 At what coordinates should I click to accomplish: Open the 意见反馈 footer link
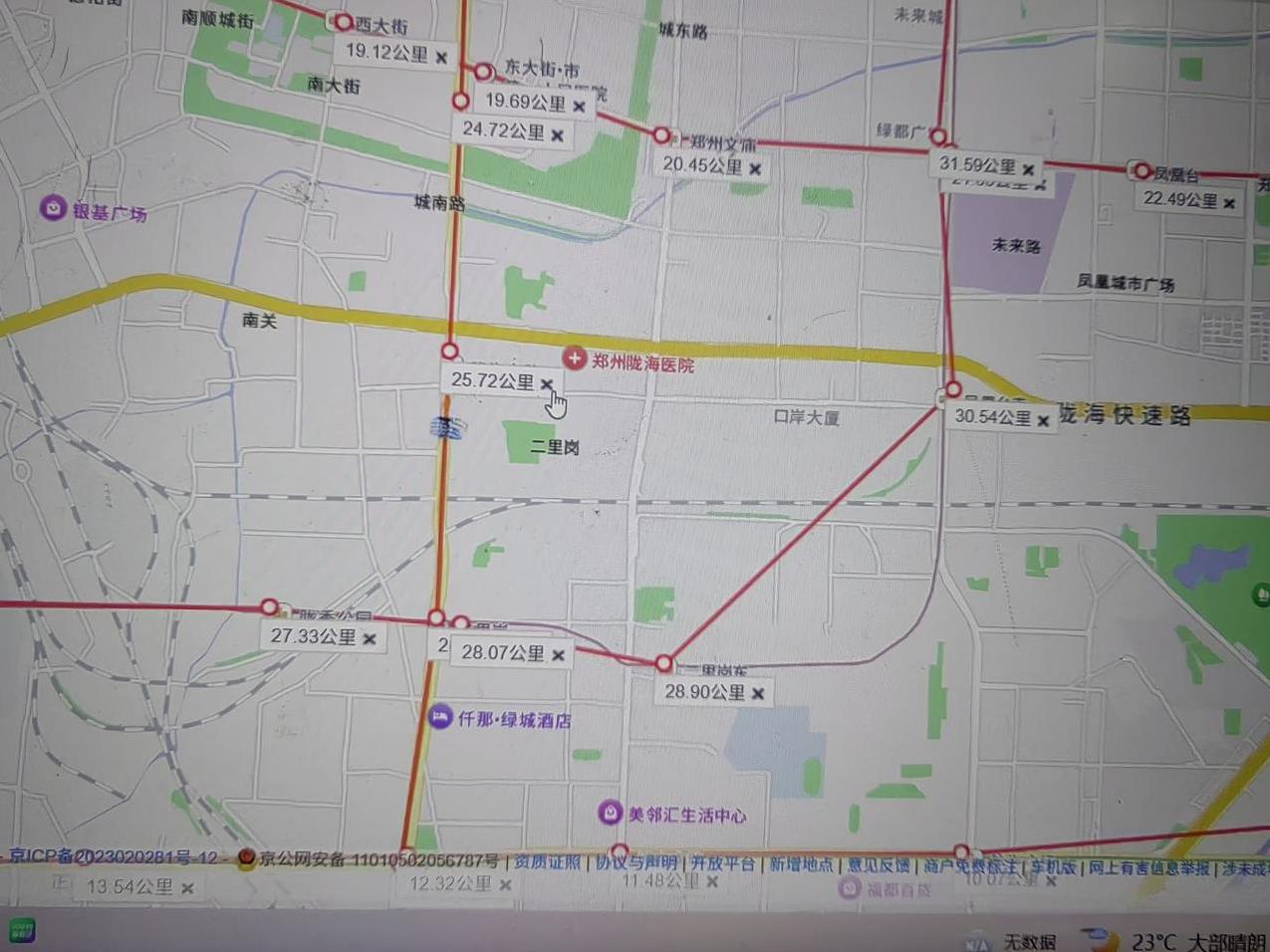click(879, 864)
